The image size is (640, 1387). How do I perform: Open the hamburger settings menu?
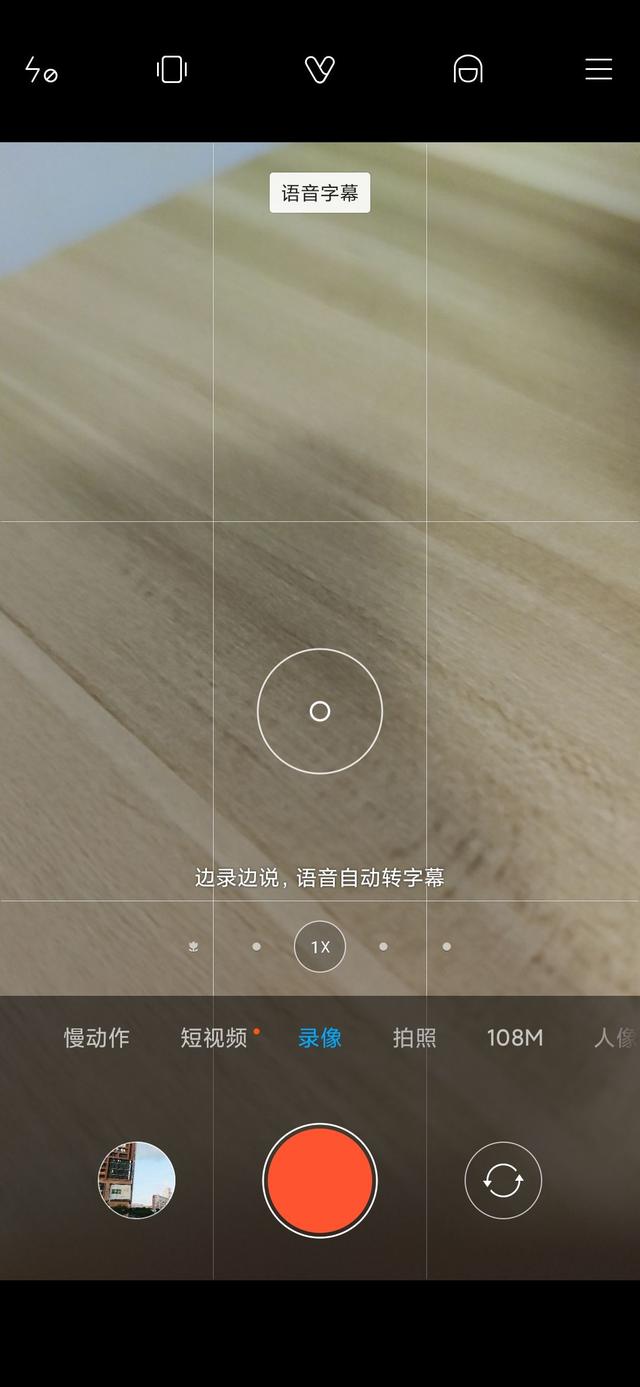598,69
